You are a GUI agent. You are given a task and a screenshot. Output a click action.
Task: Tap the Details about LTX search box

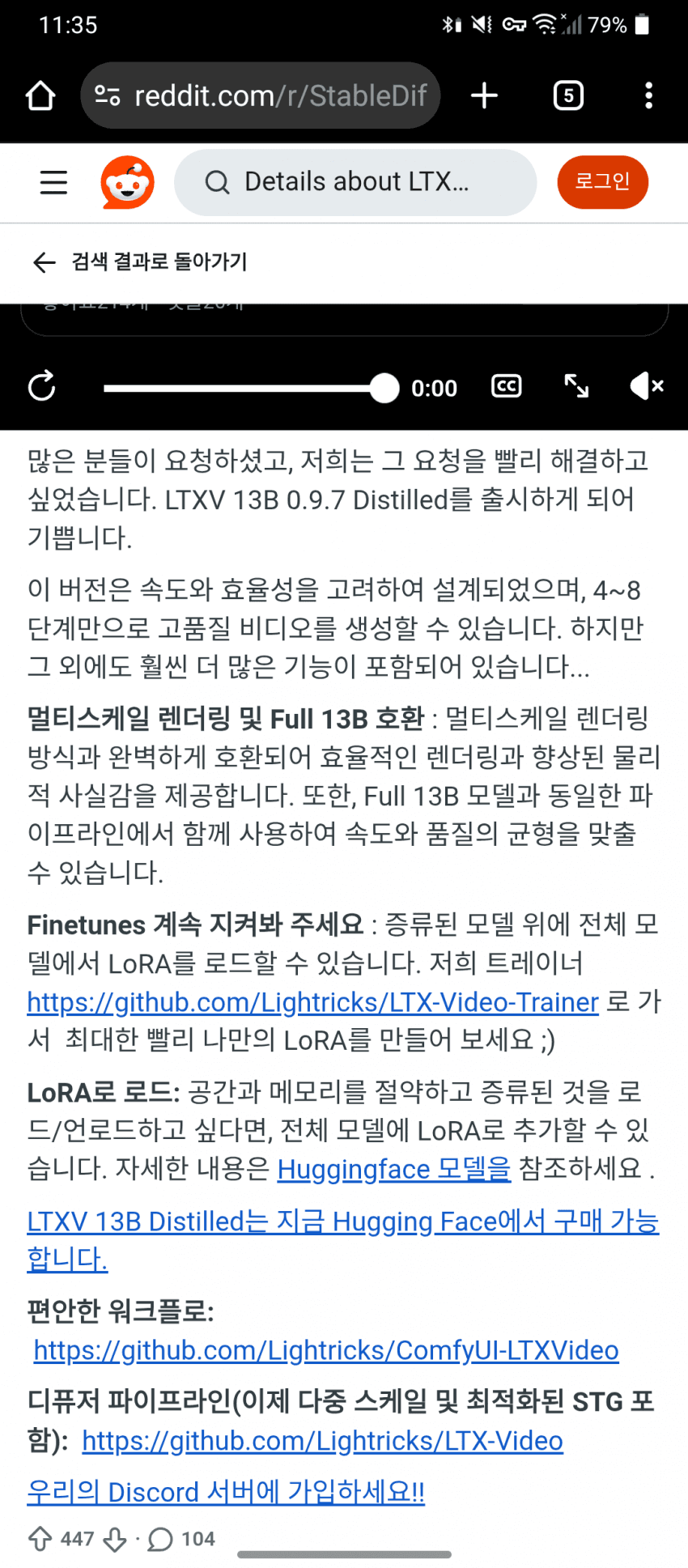tap(355, 182)
